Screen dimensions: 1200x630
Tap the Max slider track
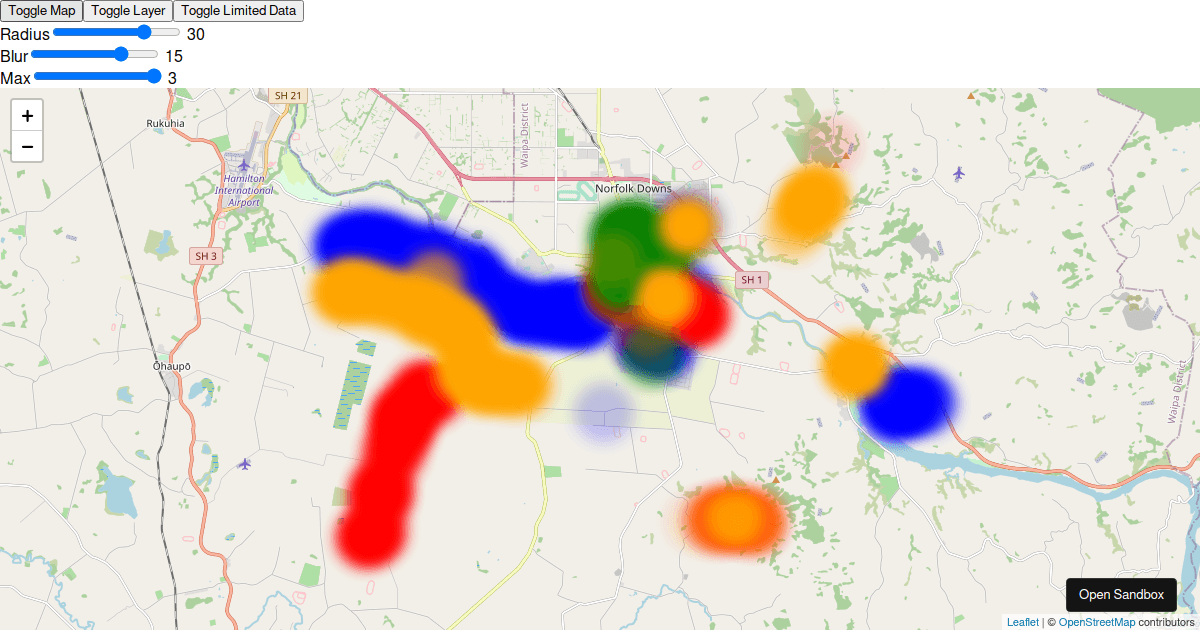click(97, 76)
